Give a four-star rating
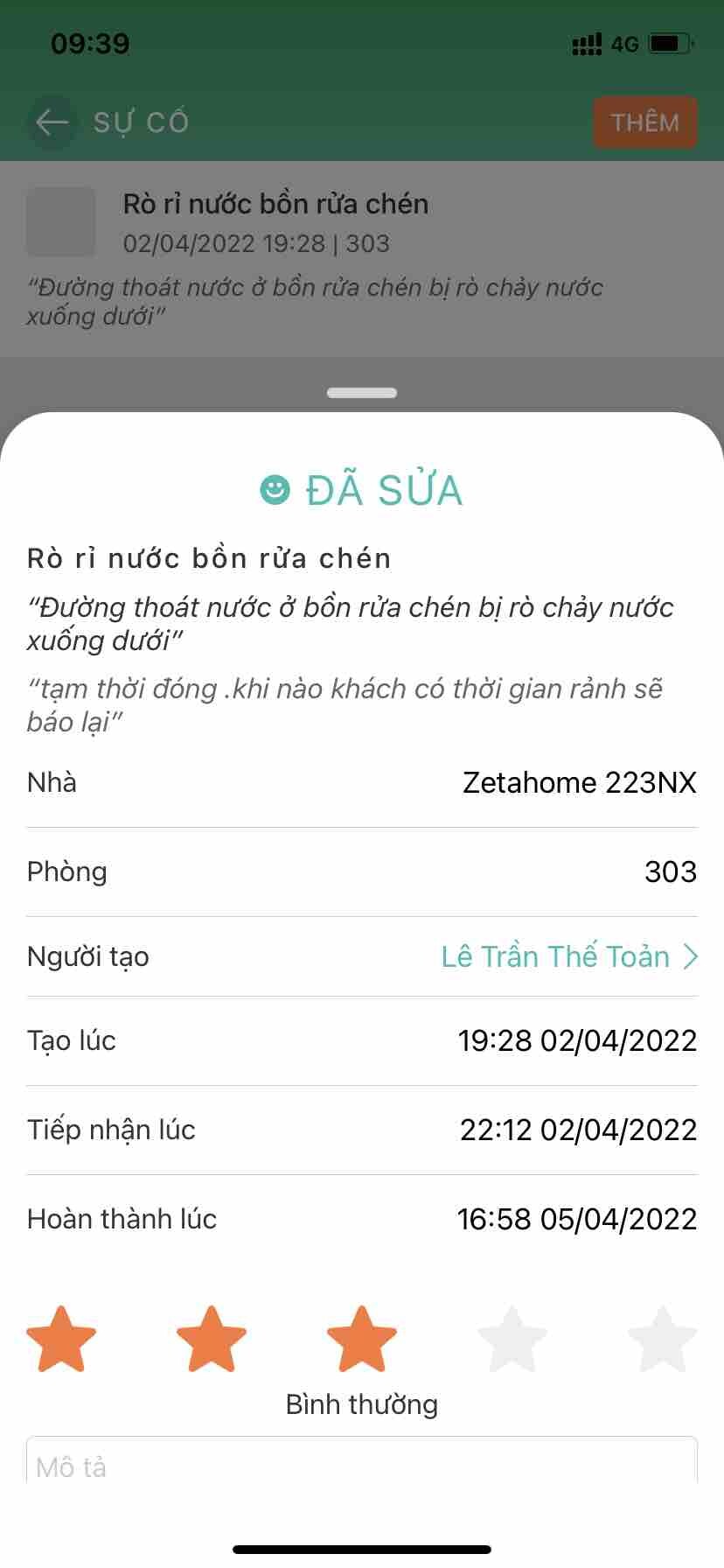724x1568 pixels. [512, 1339]
